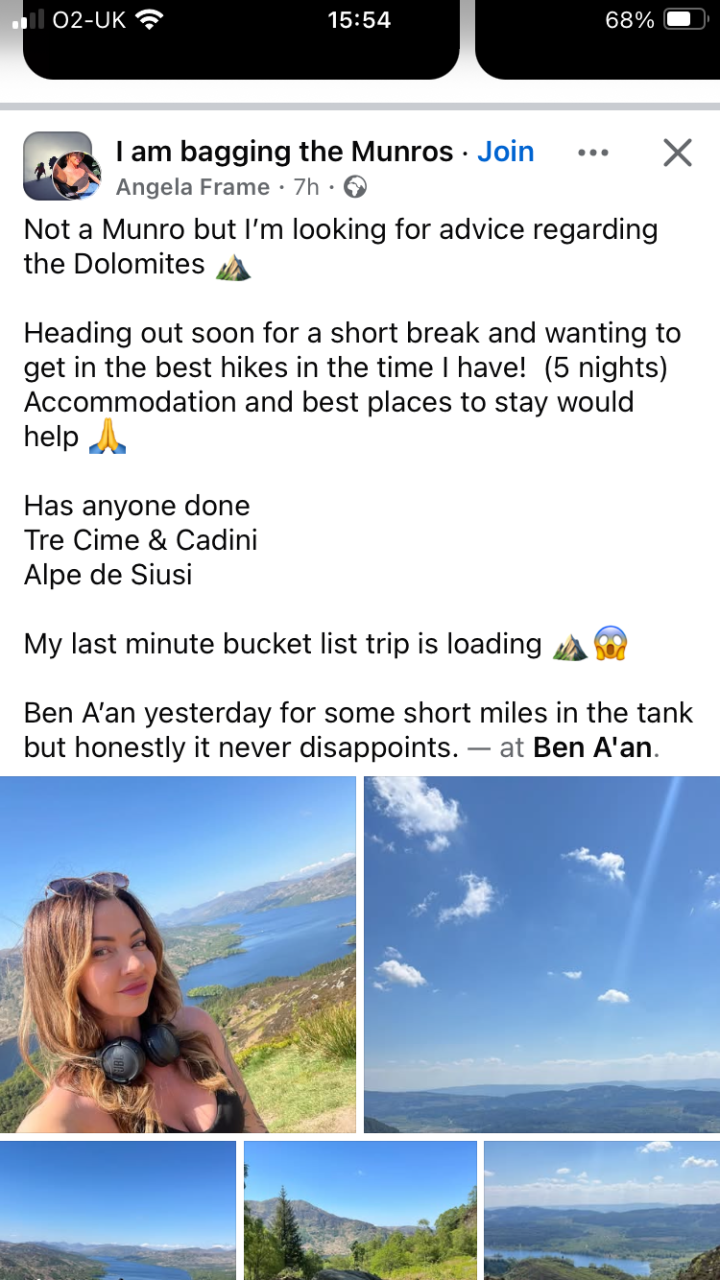Open the selfie photo with headphones
This screenshot has width=720, height=1280.
click(178, 954)
